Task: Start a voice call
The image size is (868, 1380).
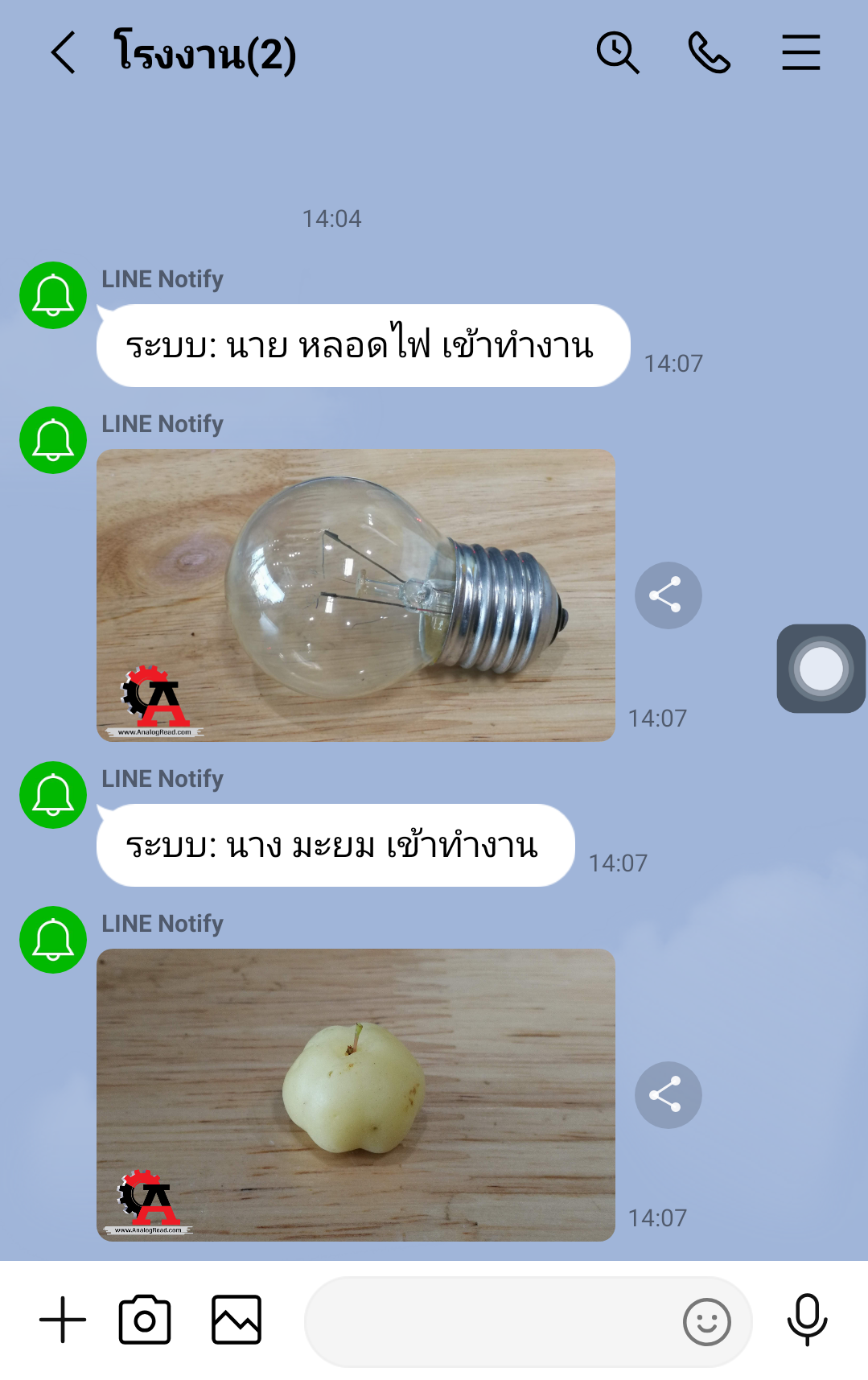Action: (x=709, y=53)
